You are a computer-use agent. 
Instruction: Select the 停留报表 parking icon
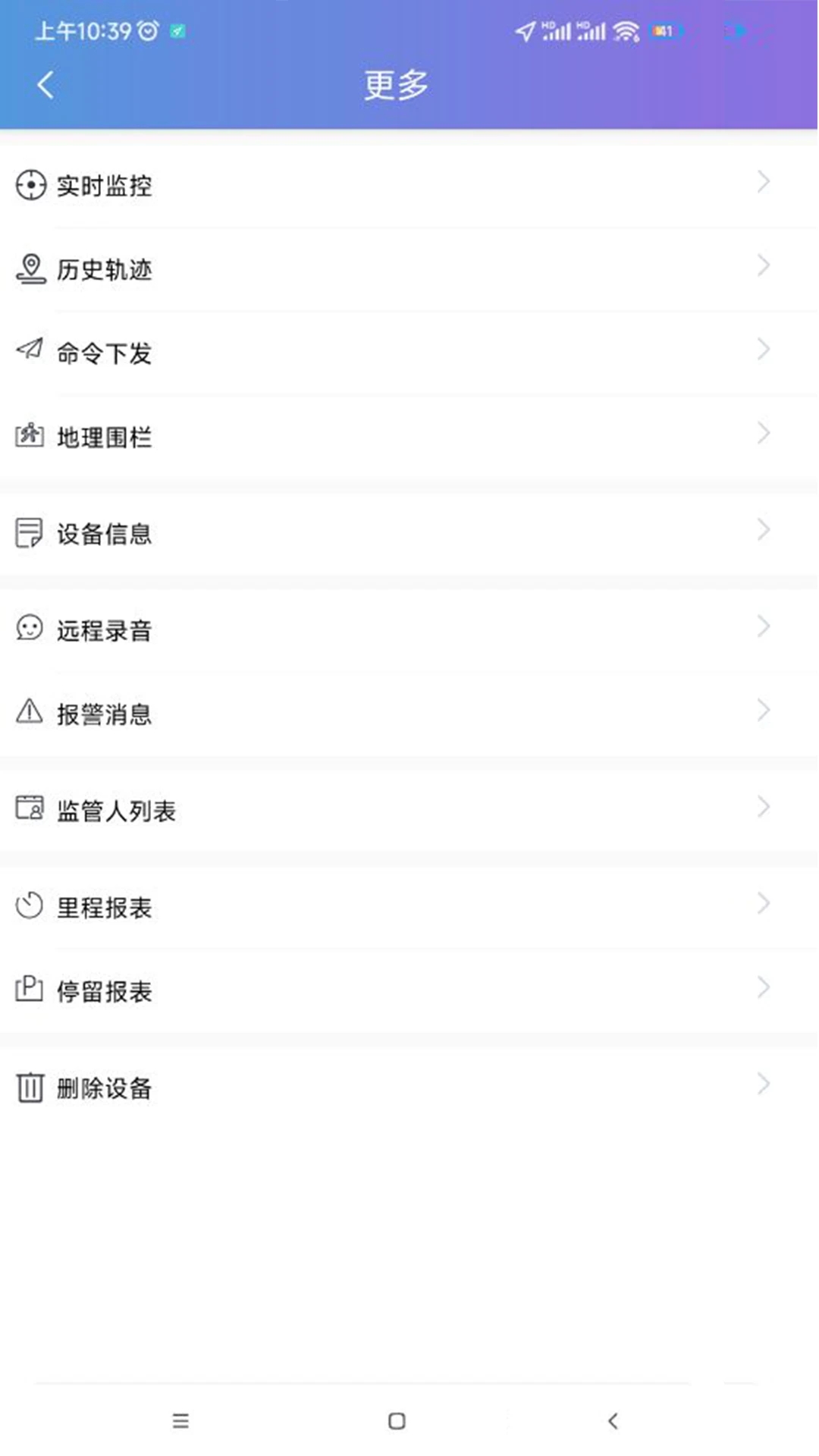(x=30, y=990)
